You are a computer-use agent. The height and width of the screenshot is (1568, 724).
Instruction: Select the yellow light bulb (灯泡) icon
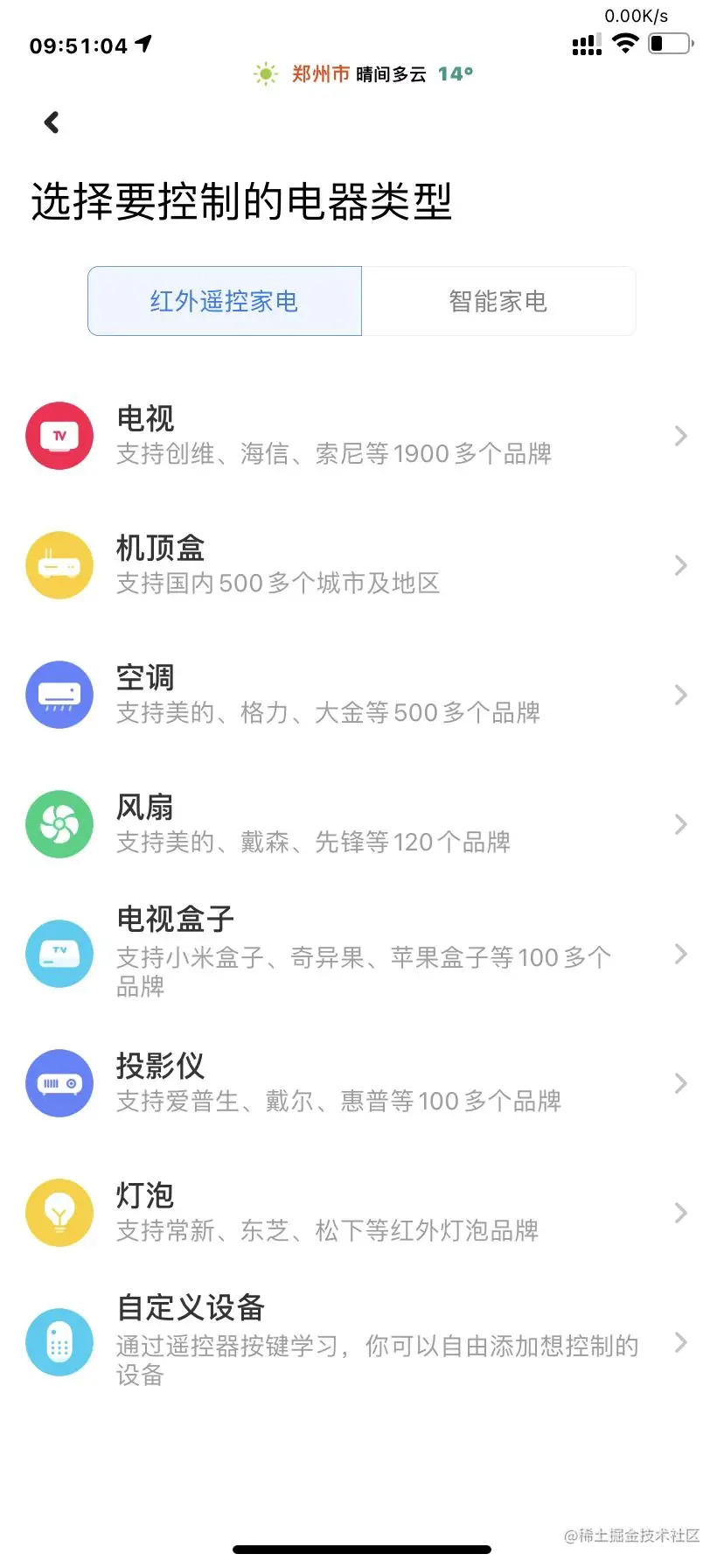coord(59,1212)
